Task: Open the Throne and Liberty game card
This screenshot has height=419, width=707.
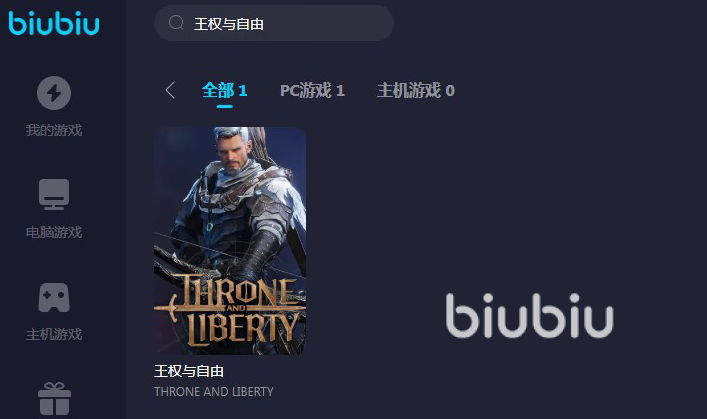Action: point(230,240)
